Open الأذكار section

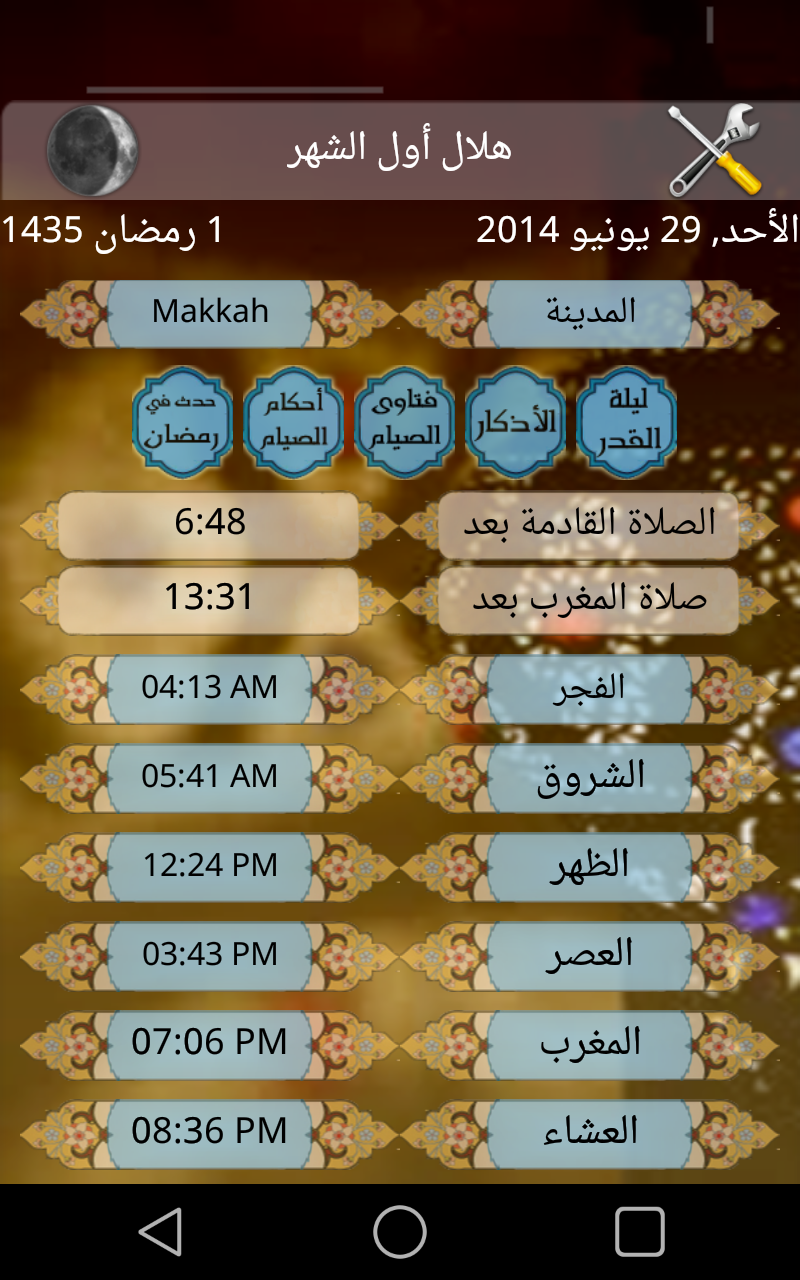515,422
